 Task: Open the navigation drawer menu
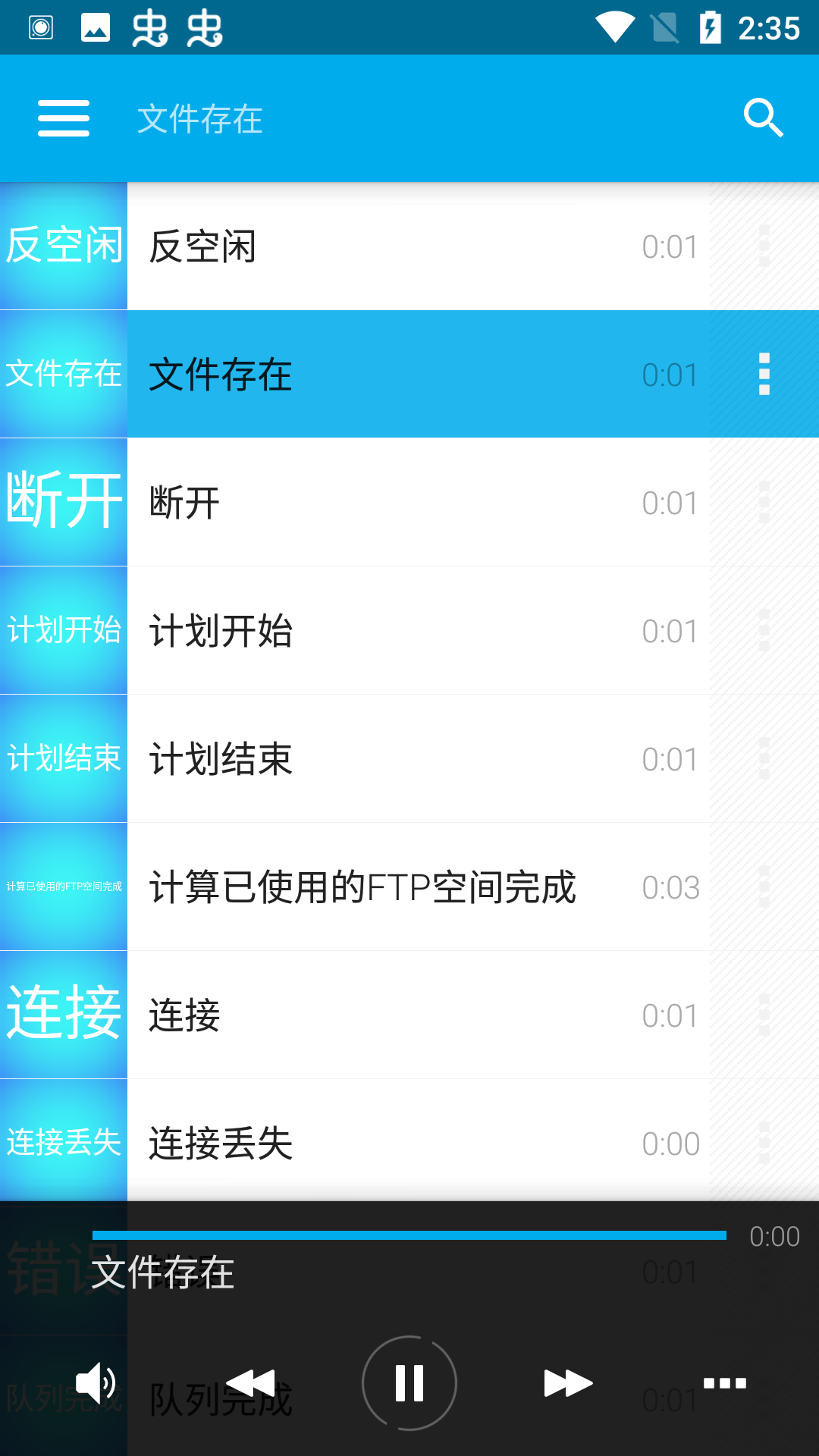point(64,118)
